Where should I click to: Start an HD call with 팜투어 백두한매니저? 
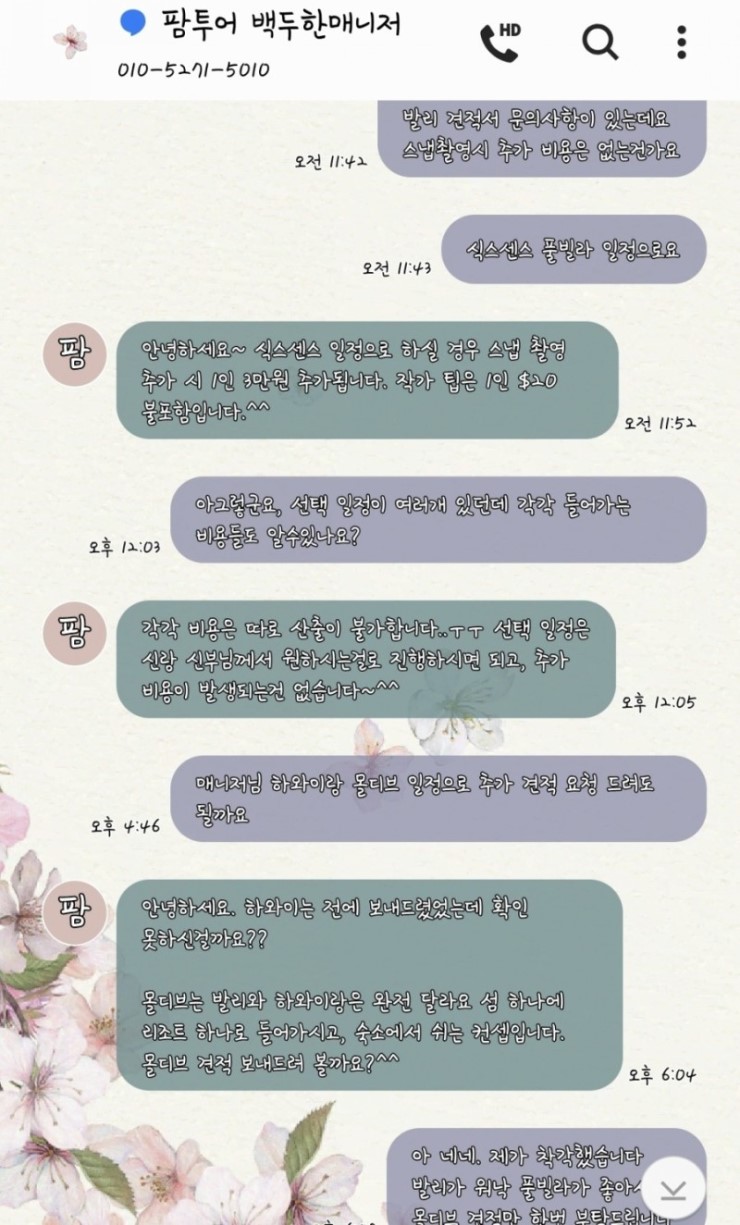(x=500, y=41)
